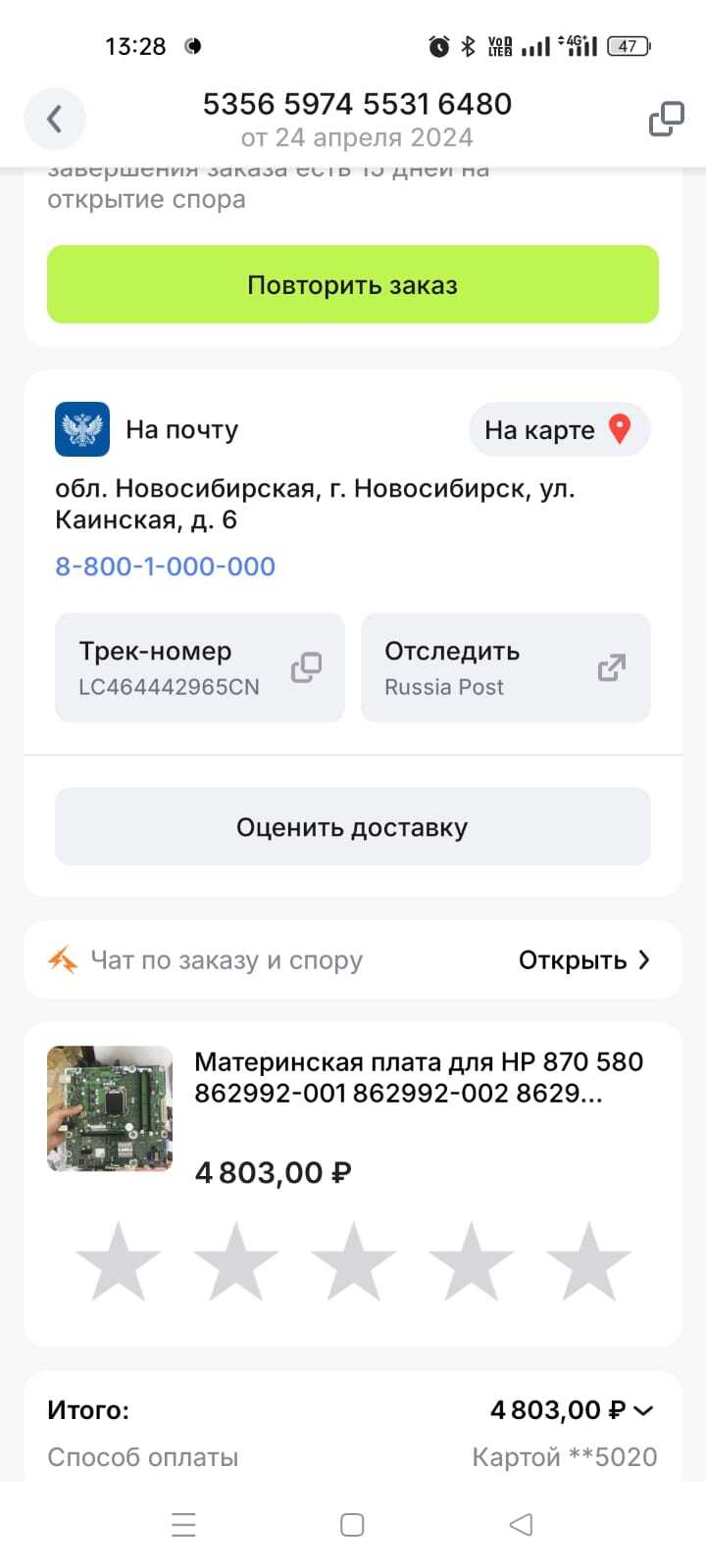Viewport: 706px width, 1568px height.
Task: Tap Оценить доставку button
Action: 353,826
